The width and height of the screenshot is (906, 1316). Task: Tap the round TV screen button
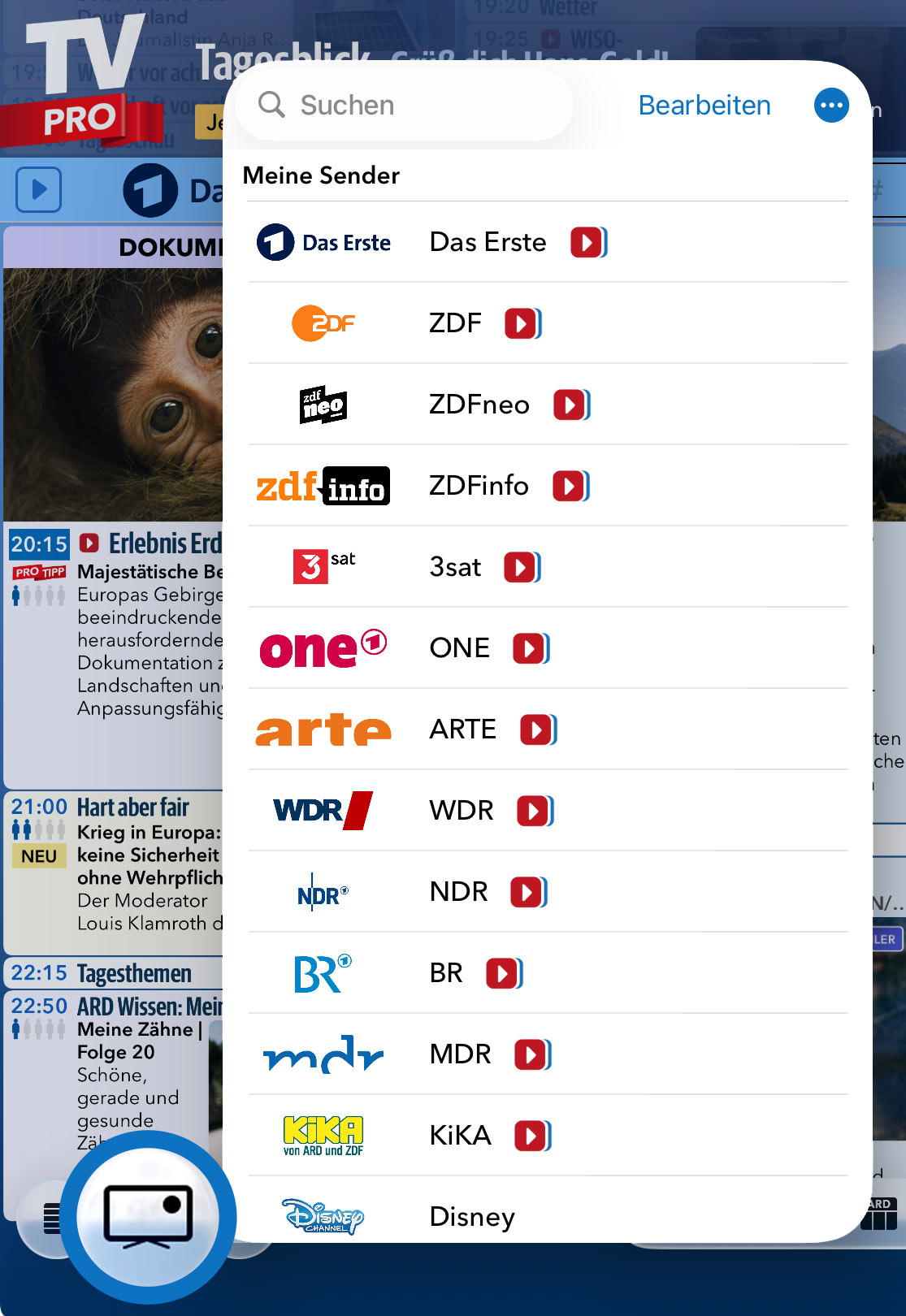pos(147,1217)
